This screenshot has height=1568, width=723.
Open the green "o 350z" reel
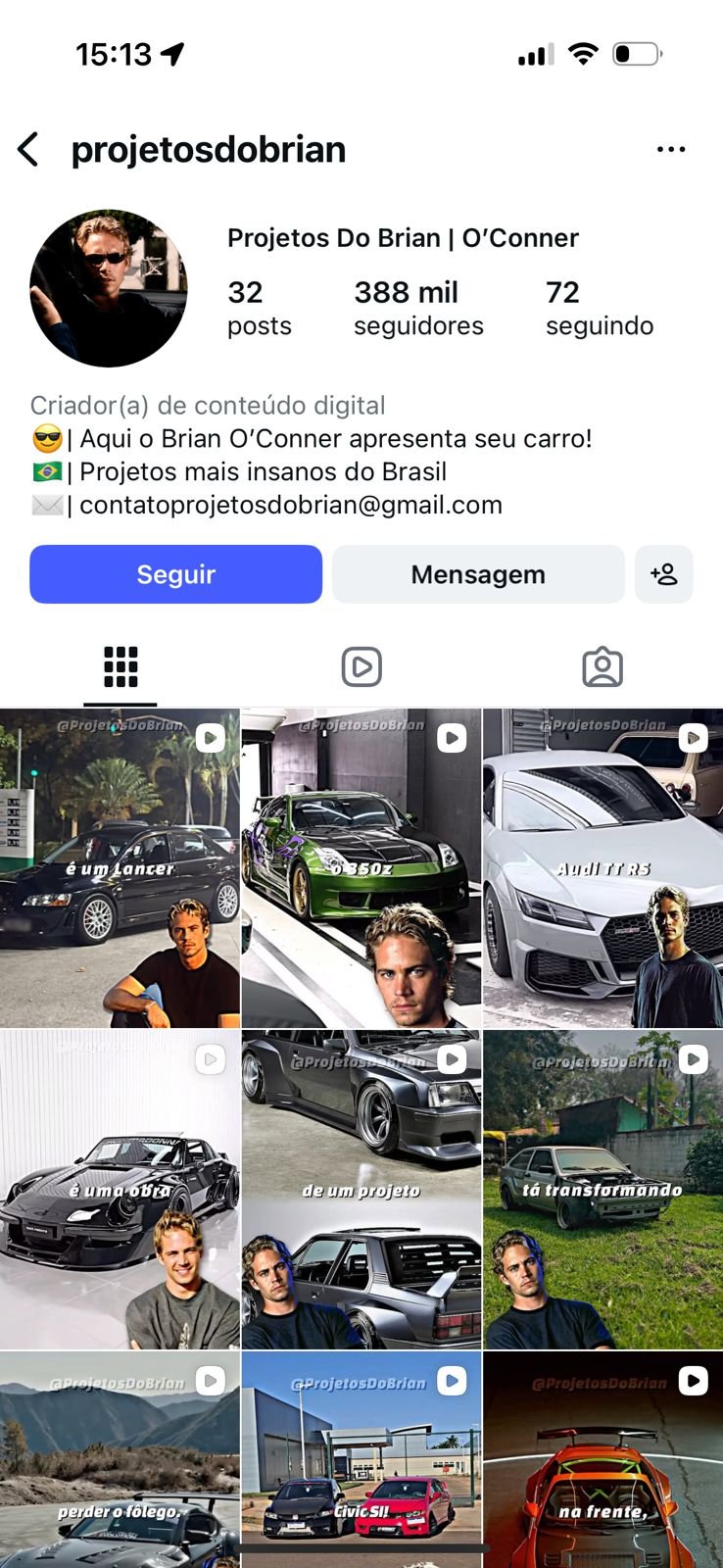click(x=361, y=868)
